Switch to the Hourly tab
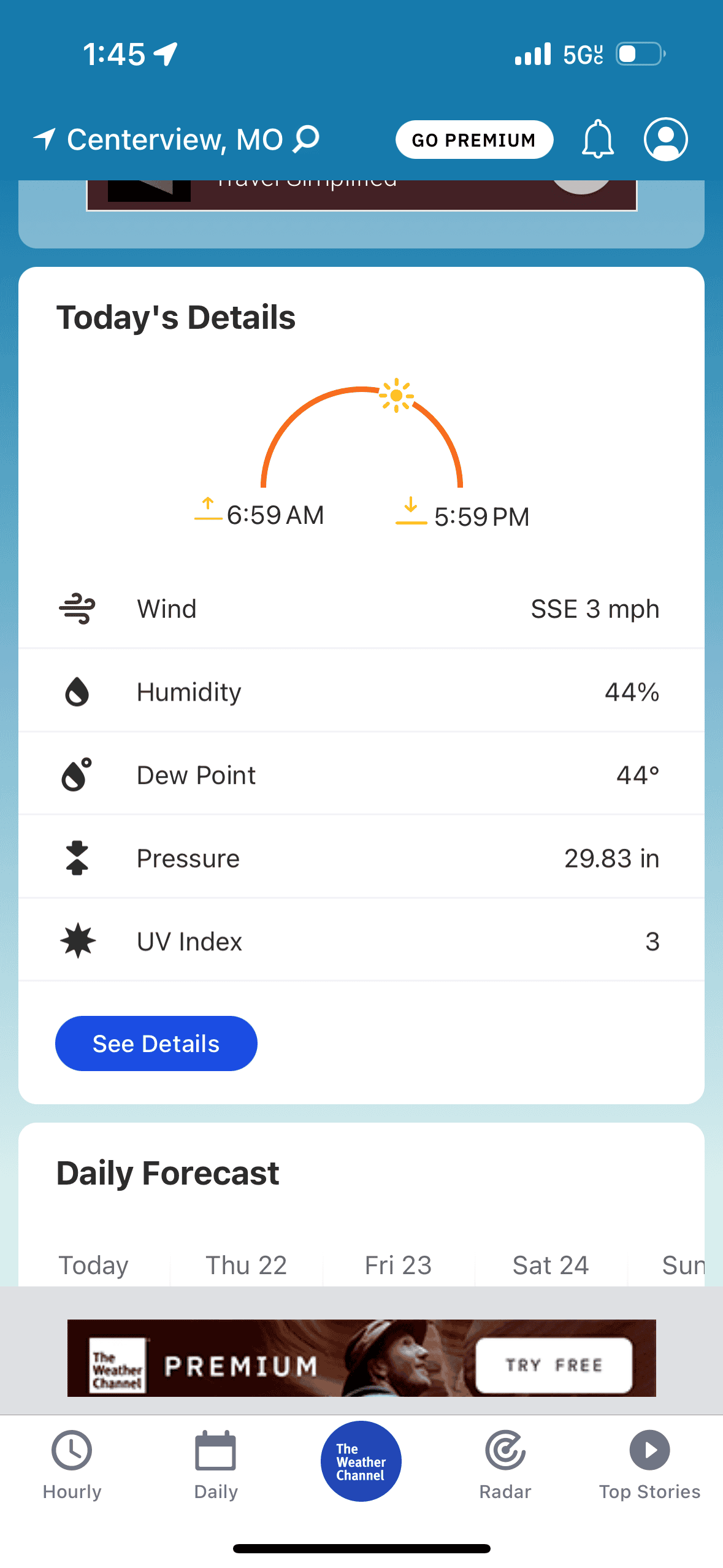Image resolution: width=723 pixels, height=1568 pixels. point(72,1464)
